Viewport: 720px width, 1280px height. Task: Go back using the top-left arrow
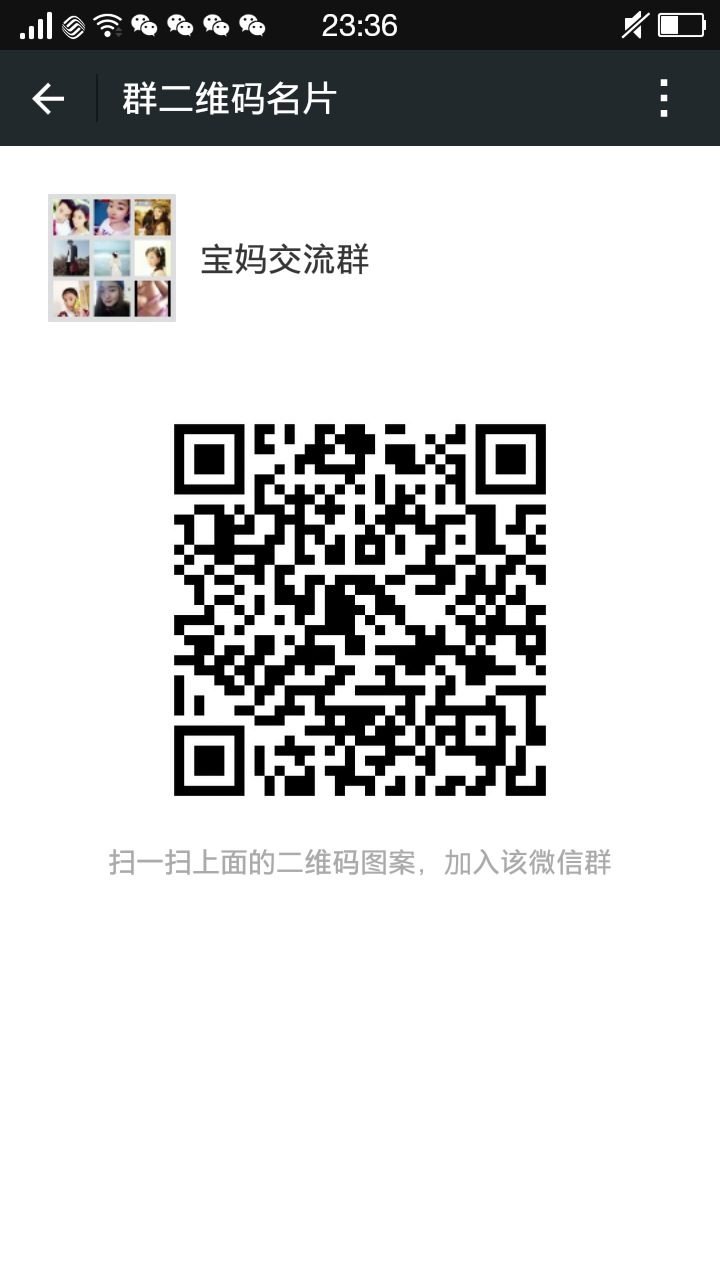(x=48, y=98)
